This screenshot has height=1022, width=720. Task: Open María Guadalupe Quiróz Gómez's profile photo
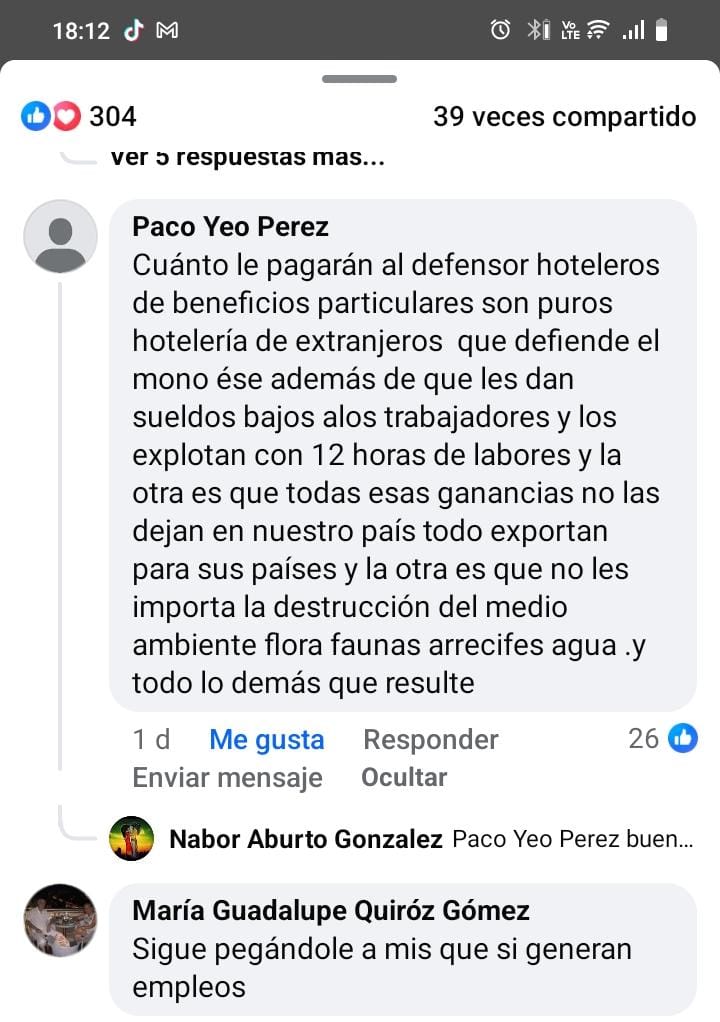coord(60,920)
